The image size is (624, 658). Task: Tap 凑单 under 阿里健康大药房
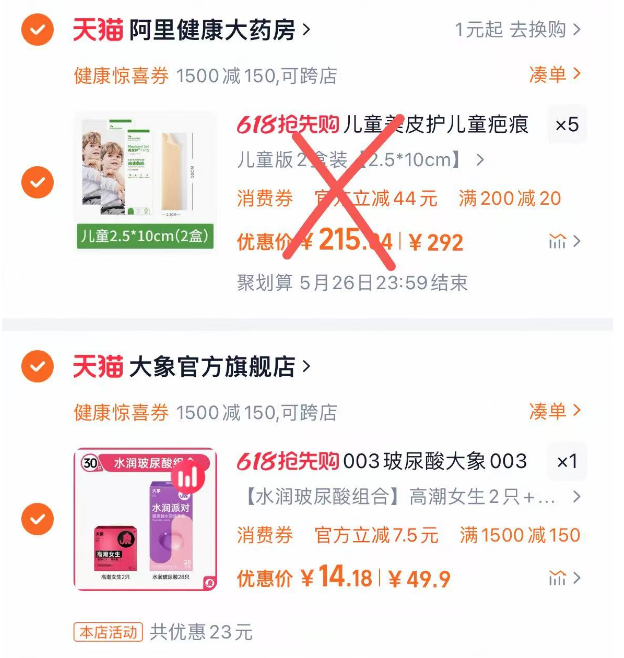555,74
